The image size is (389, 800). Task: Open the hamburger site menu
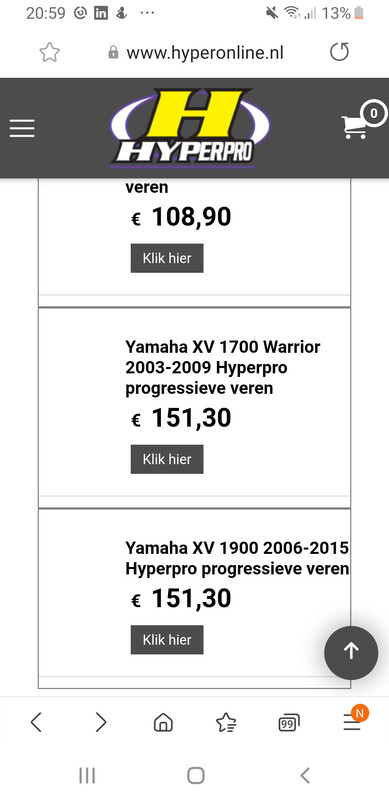[x=22, y=128]
